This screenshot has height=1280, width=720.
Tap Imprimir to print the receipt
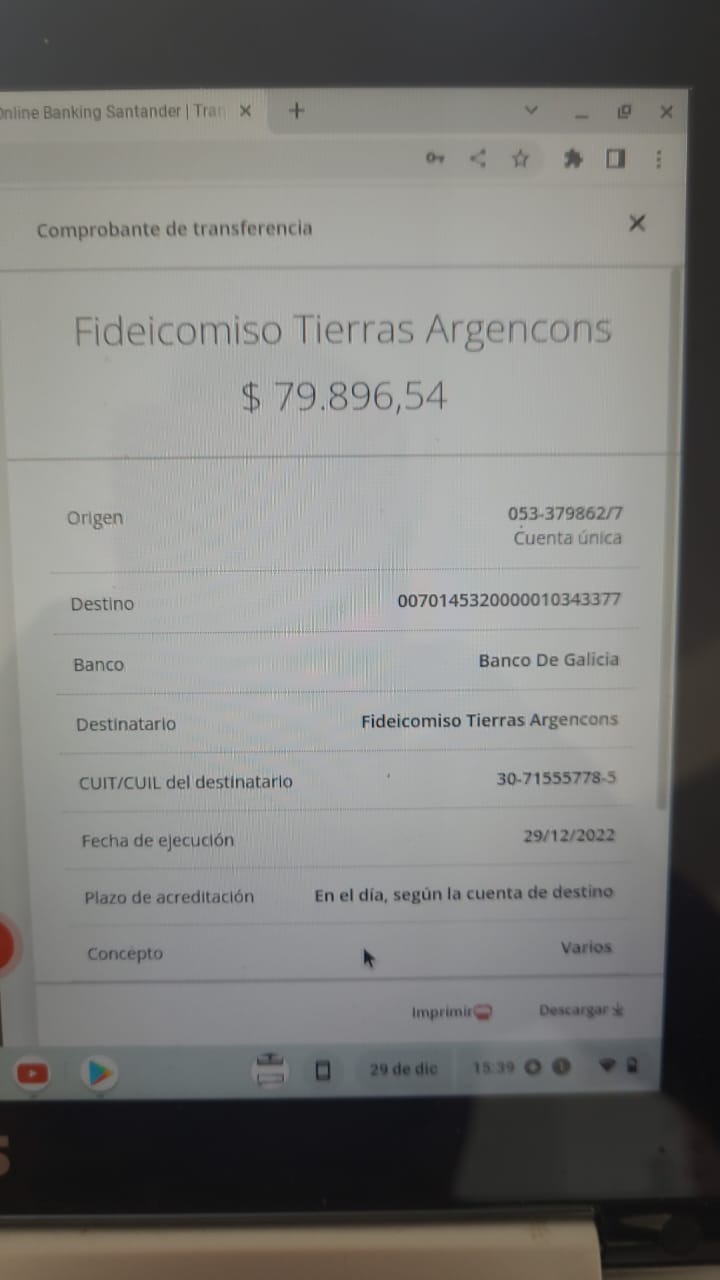tap(451, 1012)
